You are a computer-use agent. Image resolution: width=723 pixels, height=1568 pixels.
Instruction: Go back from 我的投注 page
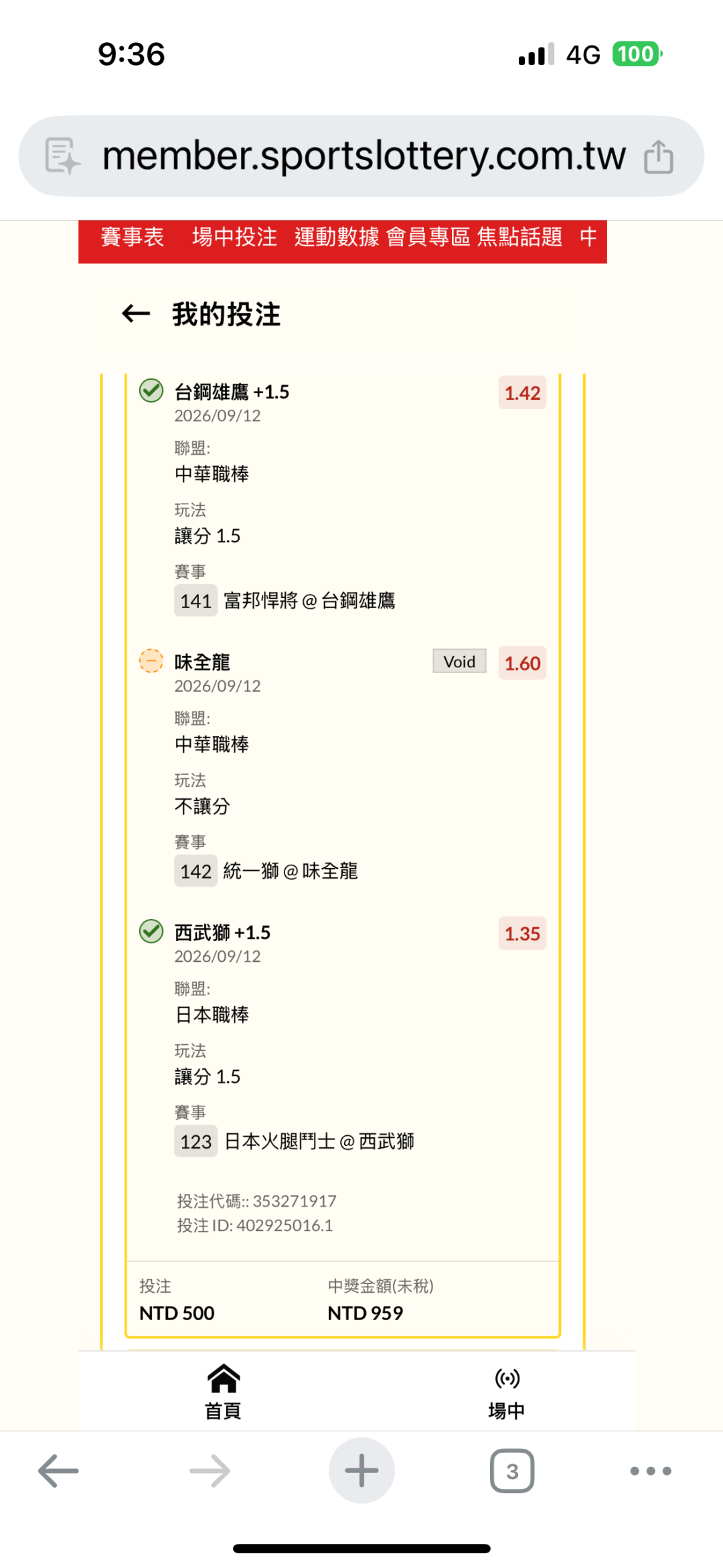(x=136, y=313)
